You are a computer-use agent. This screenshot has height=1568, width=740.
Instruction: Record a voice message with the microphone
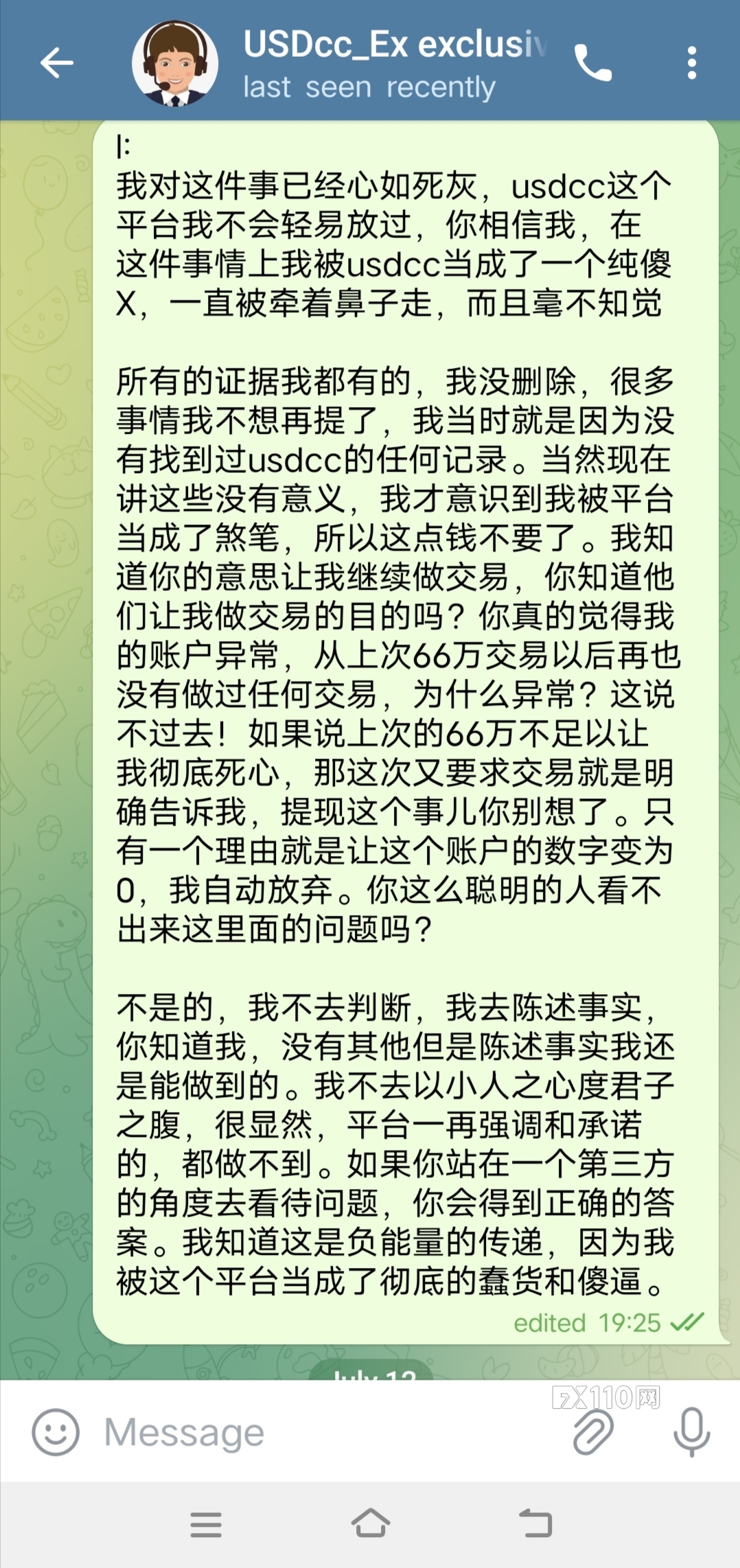click(691, 1432)
